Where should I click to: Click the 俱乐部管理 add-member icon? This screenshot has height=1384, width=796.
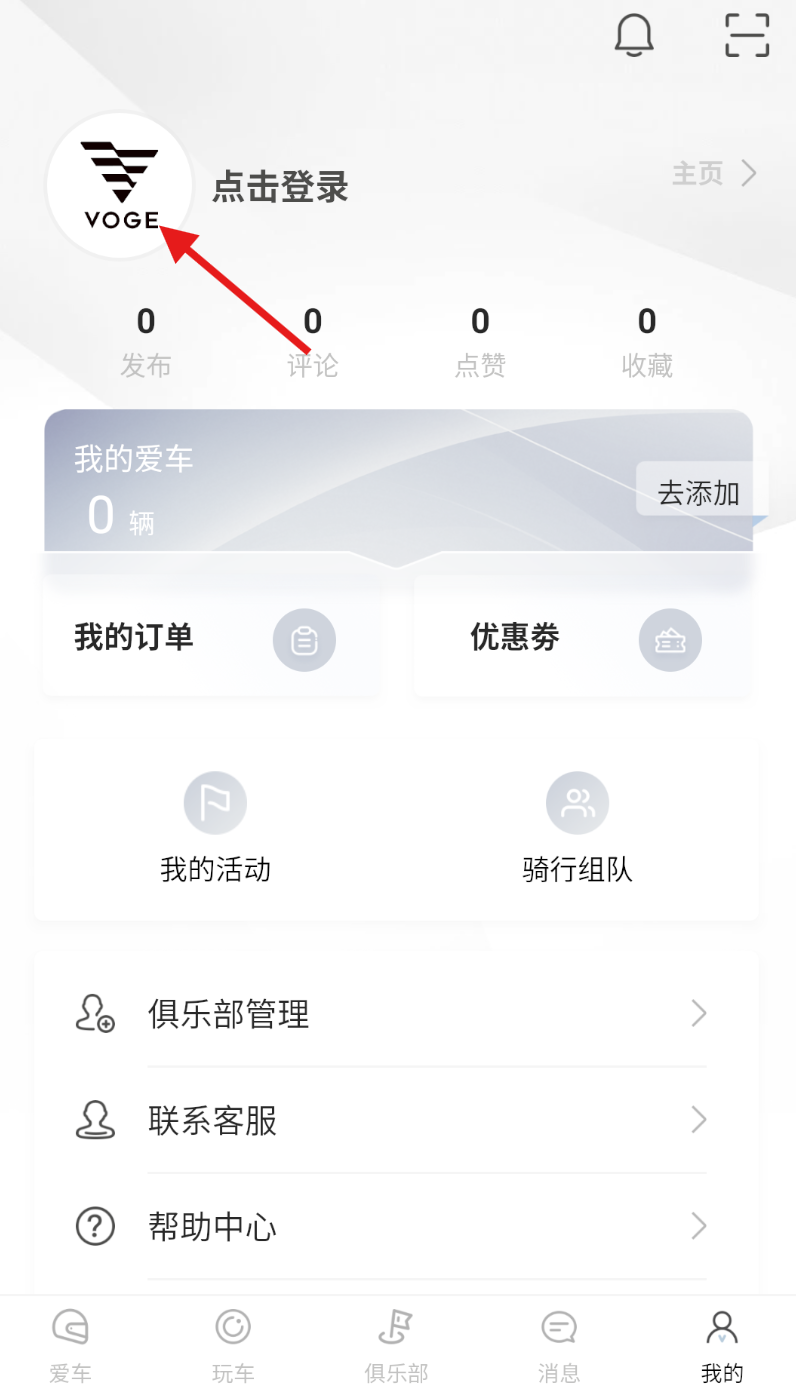coord(95,1014)
